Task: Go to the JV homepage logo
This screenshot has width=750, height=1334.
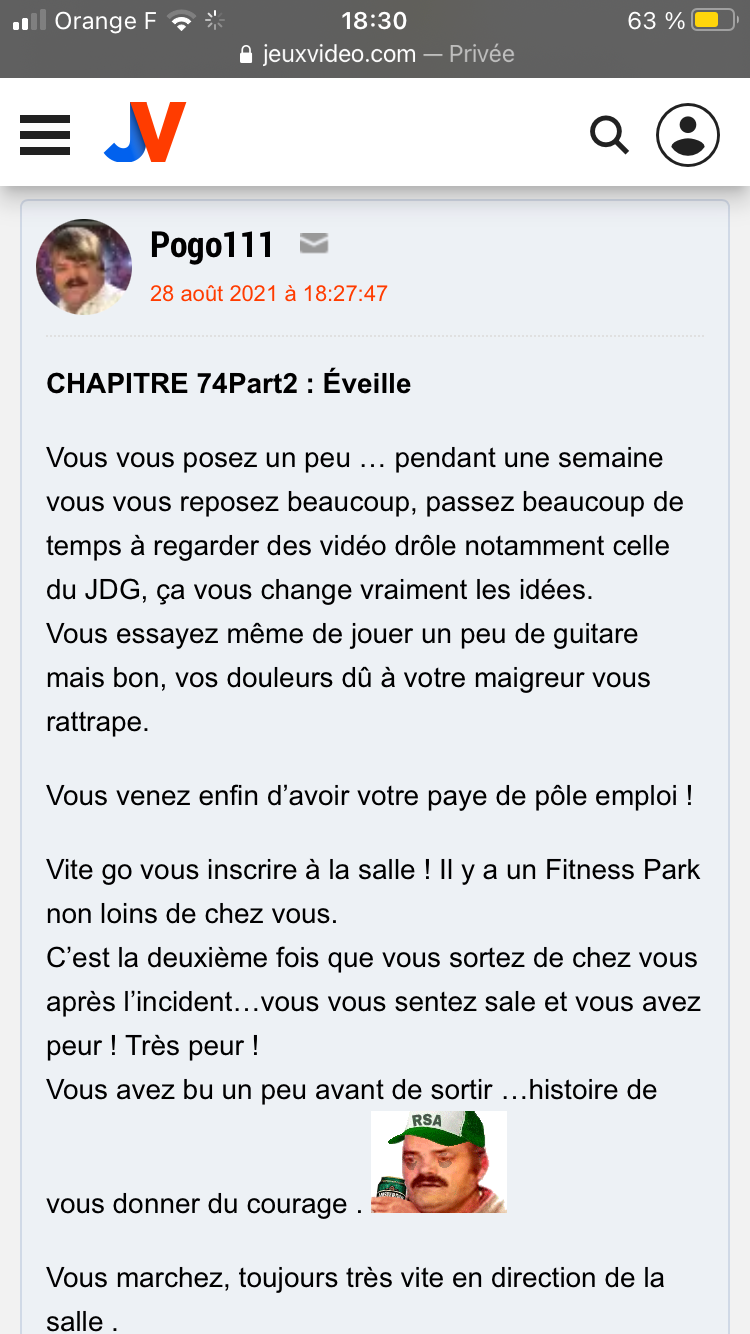Action: tap(145, 132)
